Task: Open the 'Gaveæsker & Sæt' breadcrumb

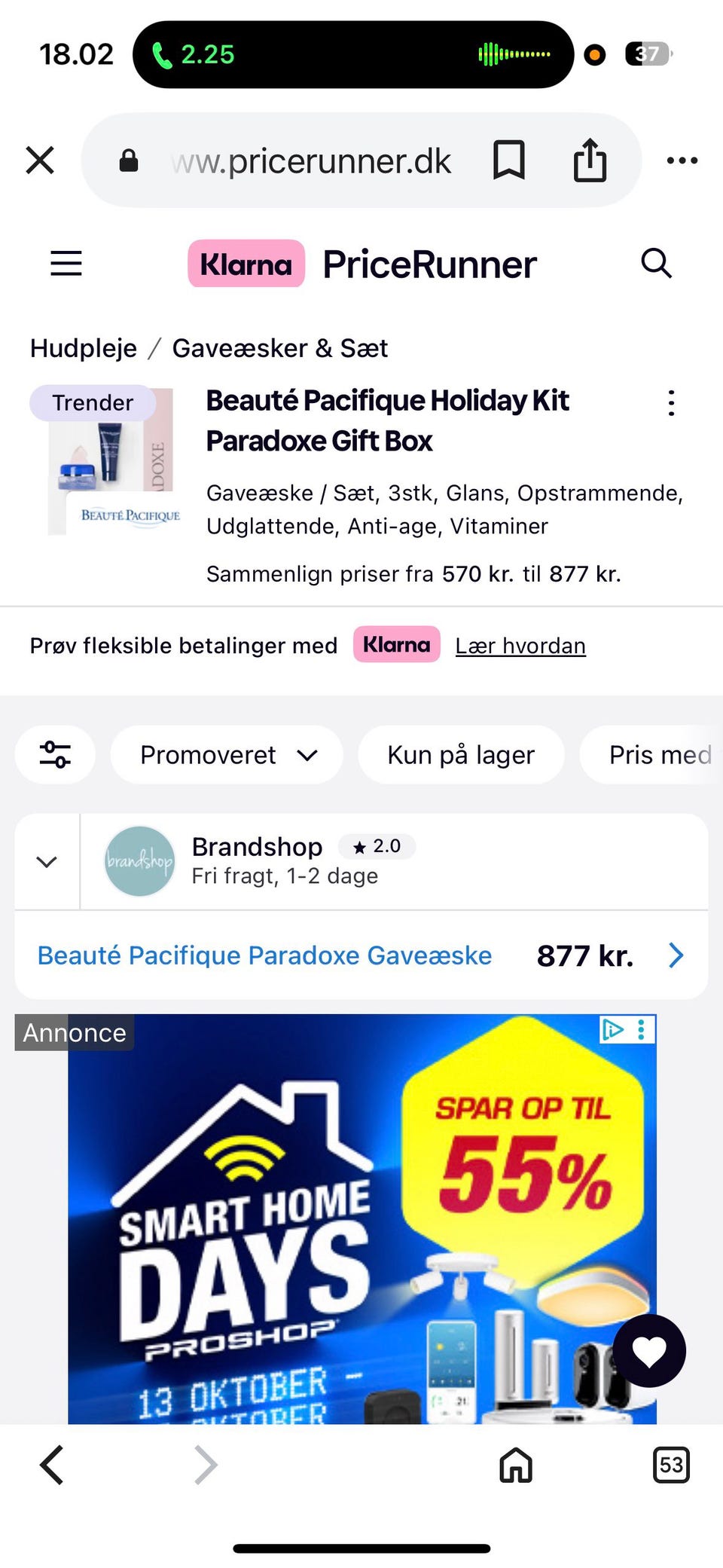Action: 280,347
